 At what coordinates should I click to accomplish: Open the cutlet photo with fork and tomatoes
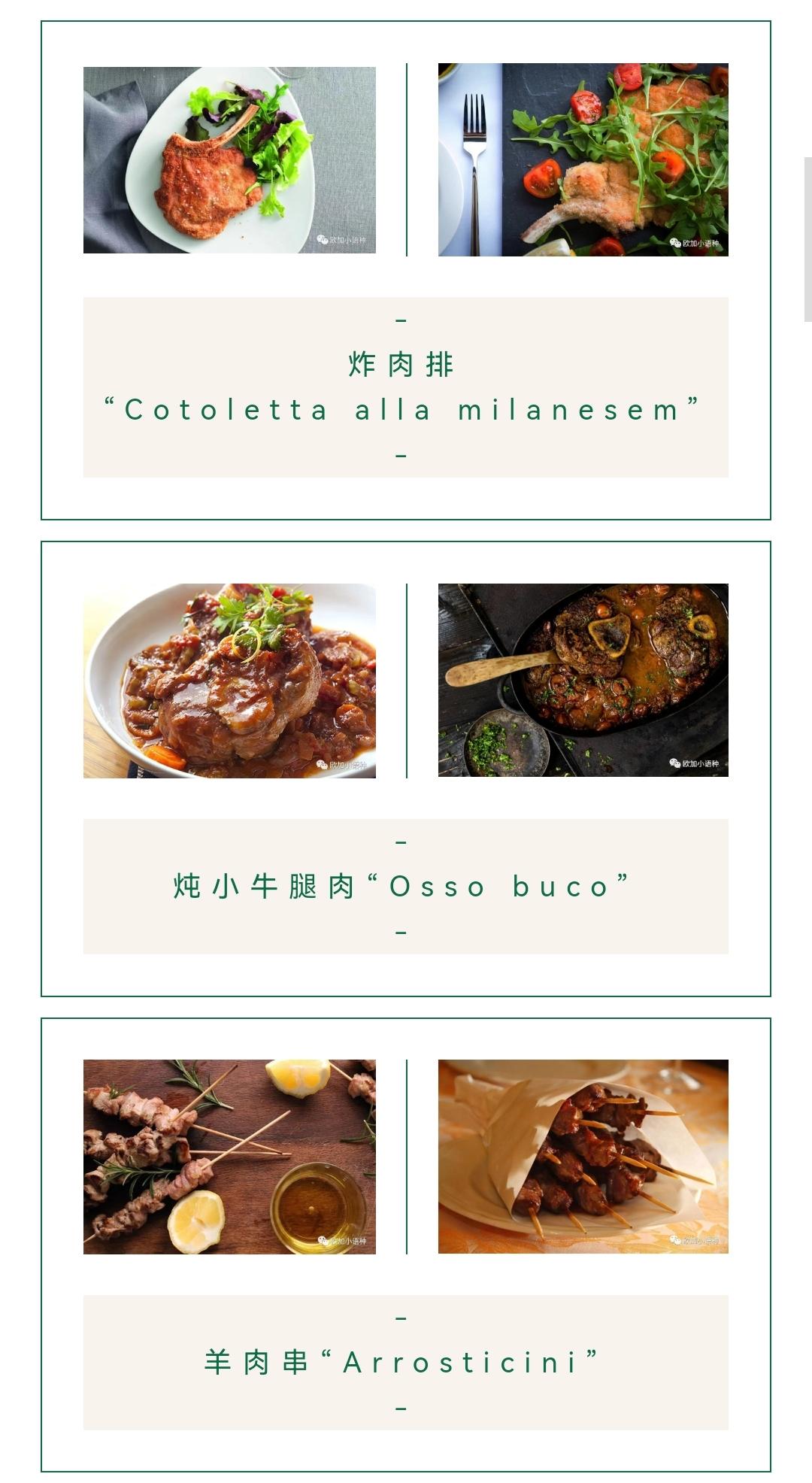583,160
